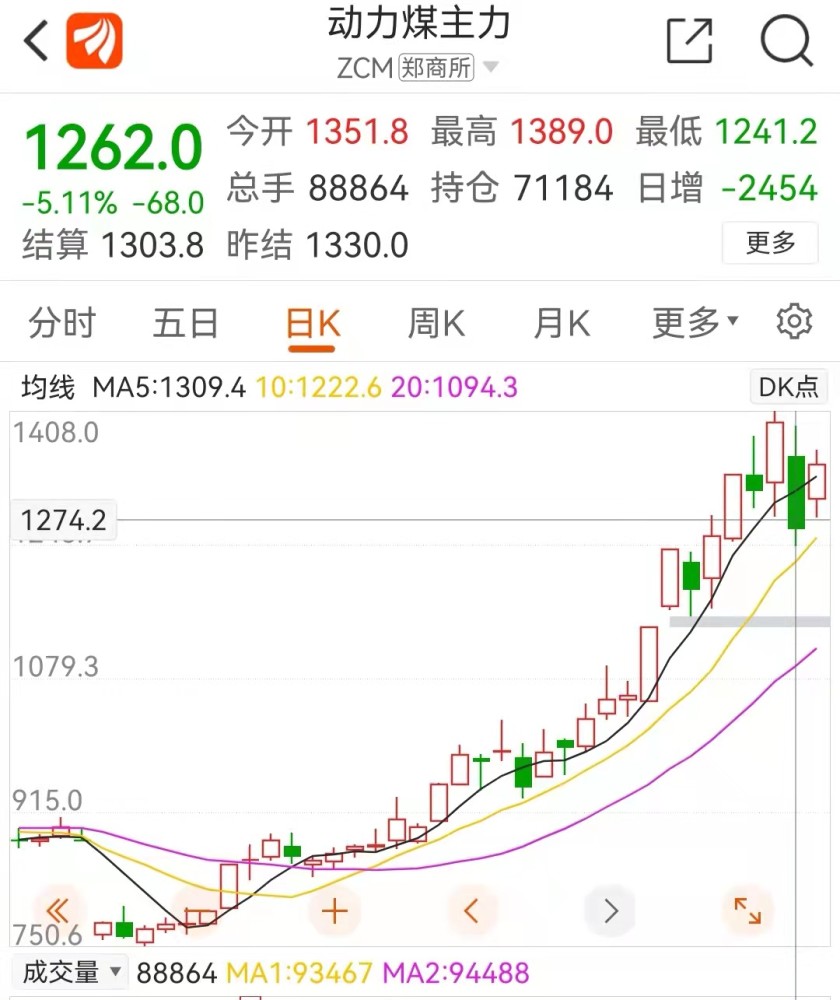Image resolution: width=840 pixels, height=1000 pixels.
Task: Switch to the 周K chart tab
Action: coord(436,324)
